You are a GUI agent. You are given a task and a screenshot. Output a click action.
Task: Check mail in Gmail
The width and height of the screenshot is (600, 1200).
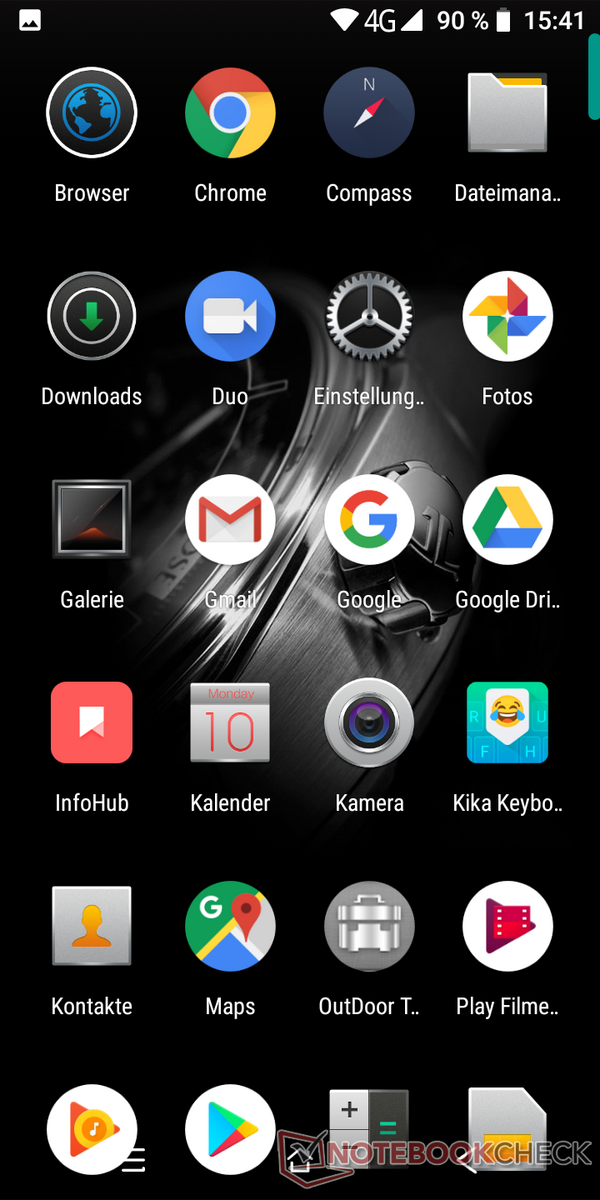pyautogui.click(x=230, y=519)
